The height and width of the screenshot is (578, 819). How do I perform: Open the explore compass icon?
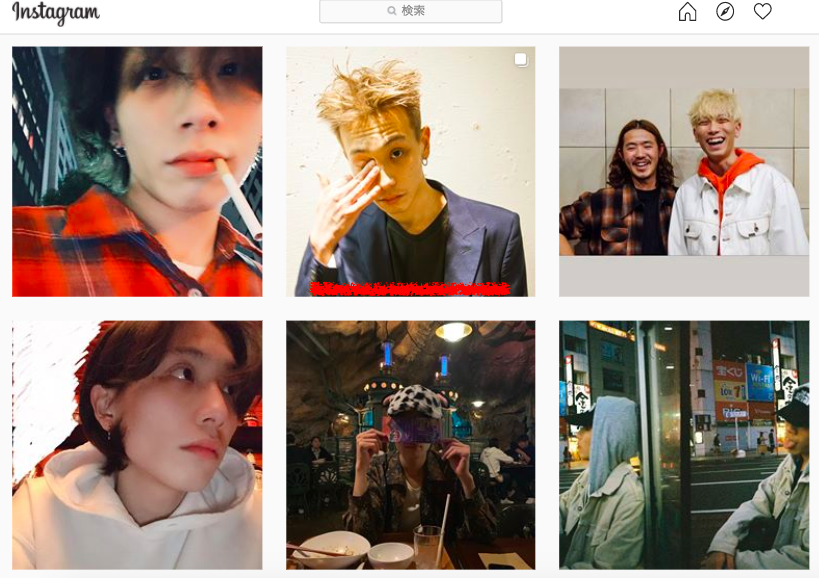coord(725,12)
